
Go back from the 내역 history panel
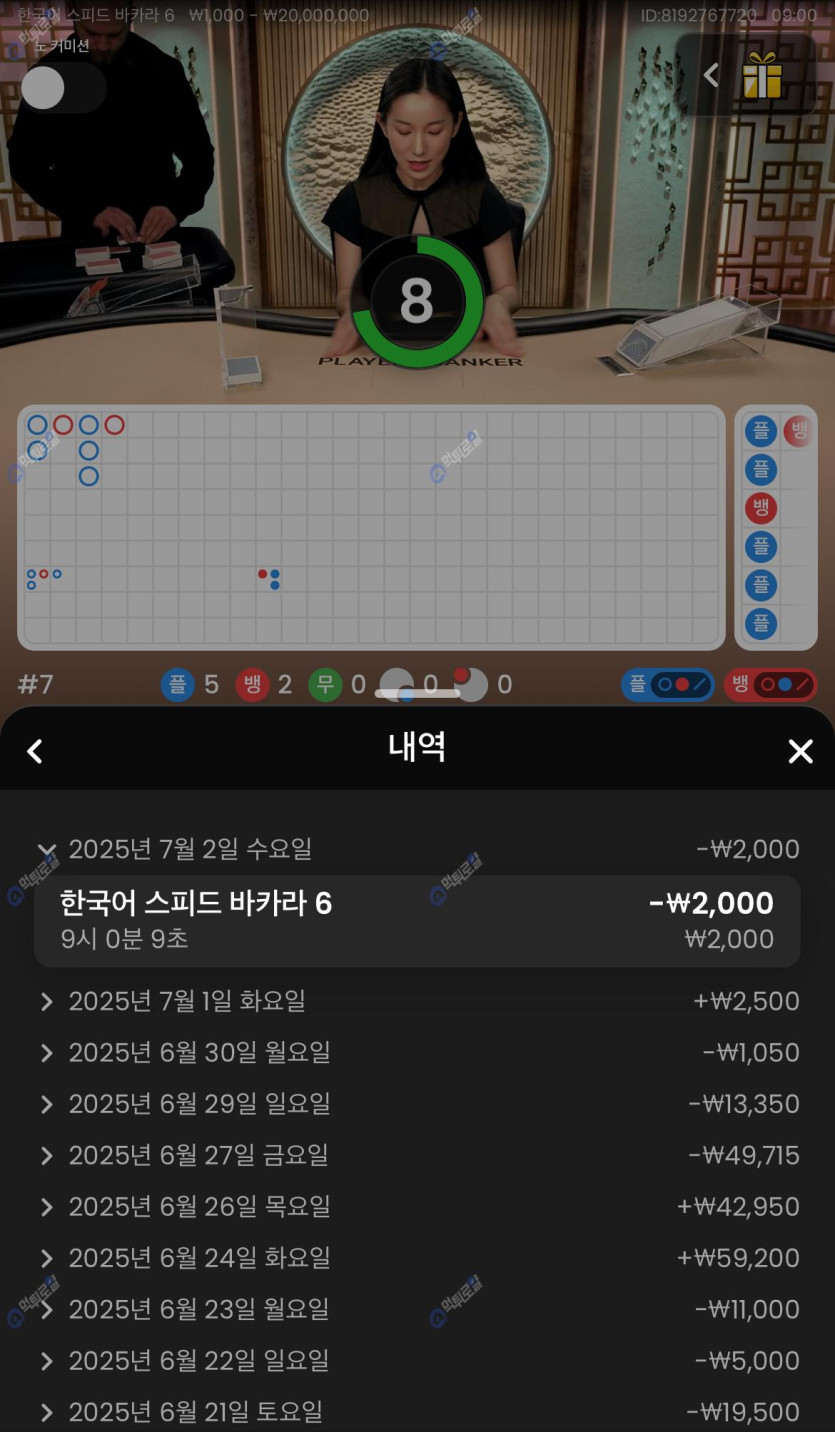click(35, 751)
